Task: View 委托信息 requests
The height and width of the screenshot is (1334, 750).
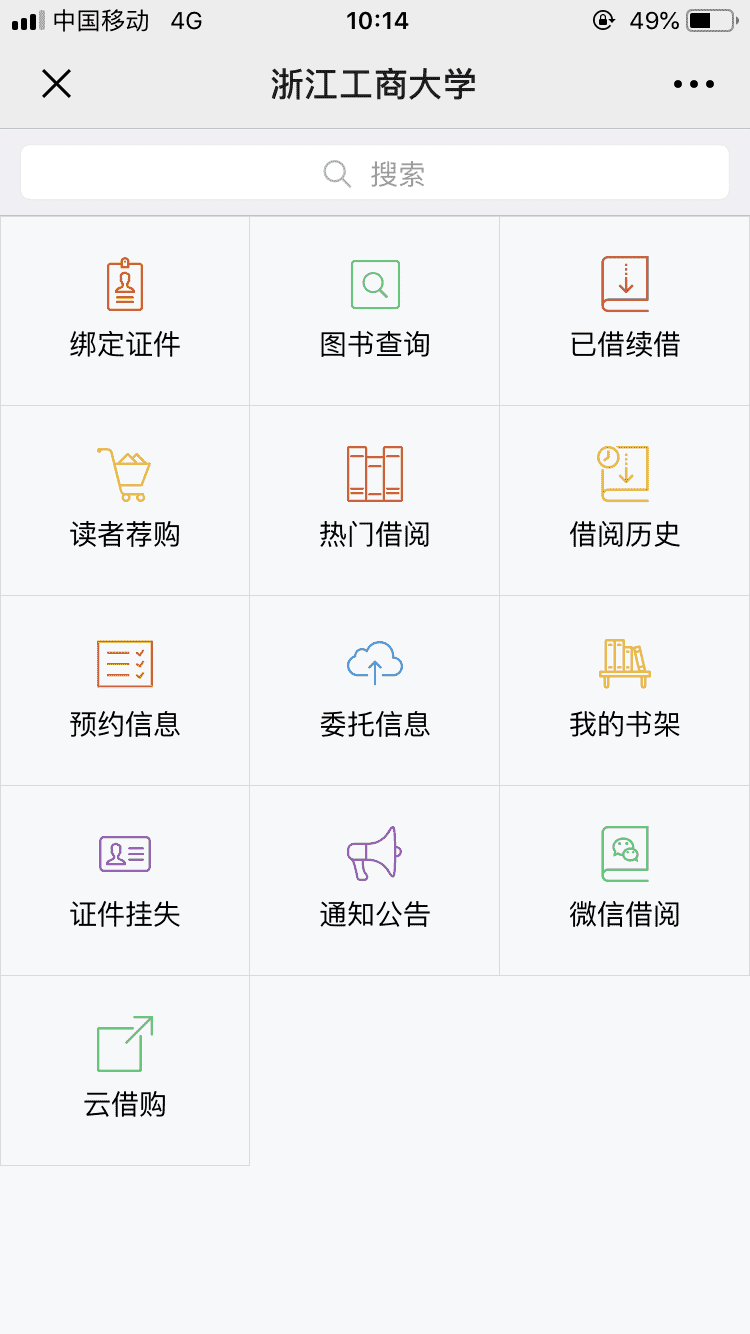Action: click(x=375, y=690)
